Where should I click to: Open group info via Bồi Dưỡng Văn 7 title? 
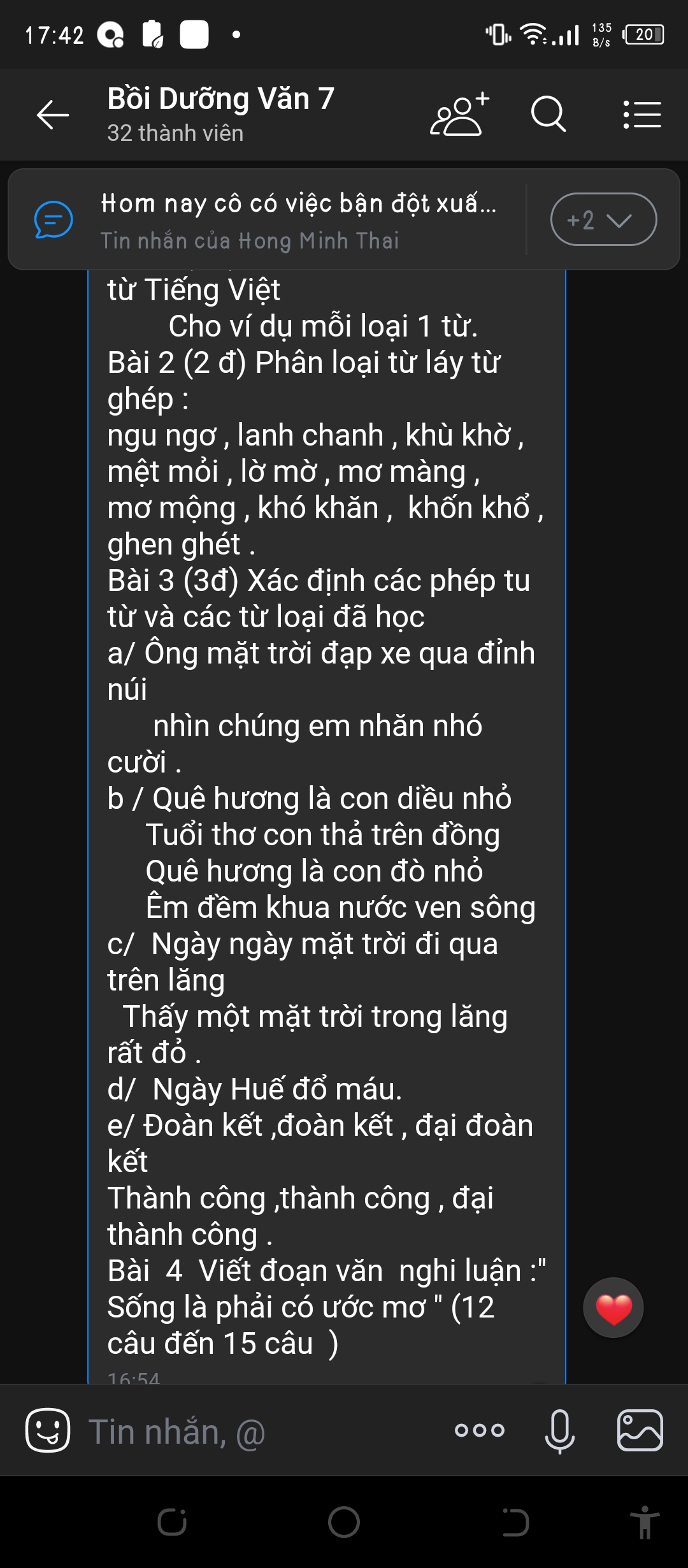tap(221, 99)
